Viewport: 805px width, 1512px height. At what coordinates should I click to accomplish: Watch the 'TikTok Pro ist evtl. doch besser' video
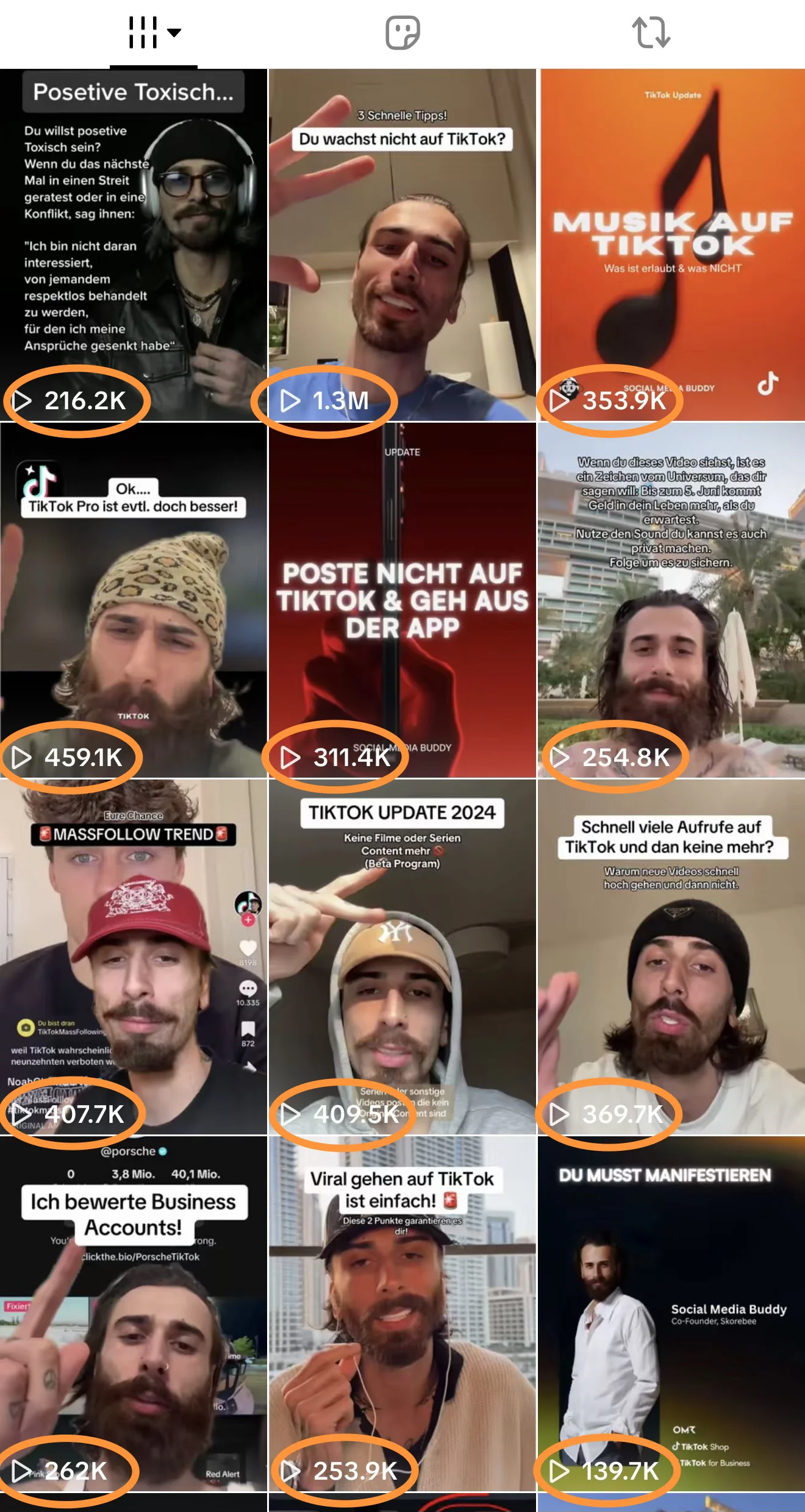[134, 601]
